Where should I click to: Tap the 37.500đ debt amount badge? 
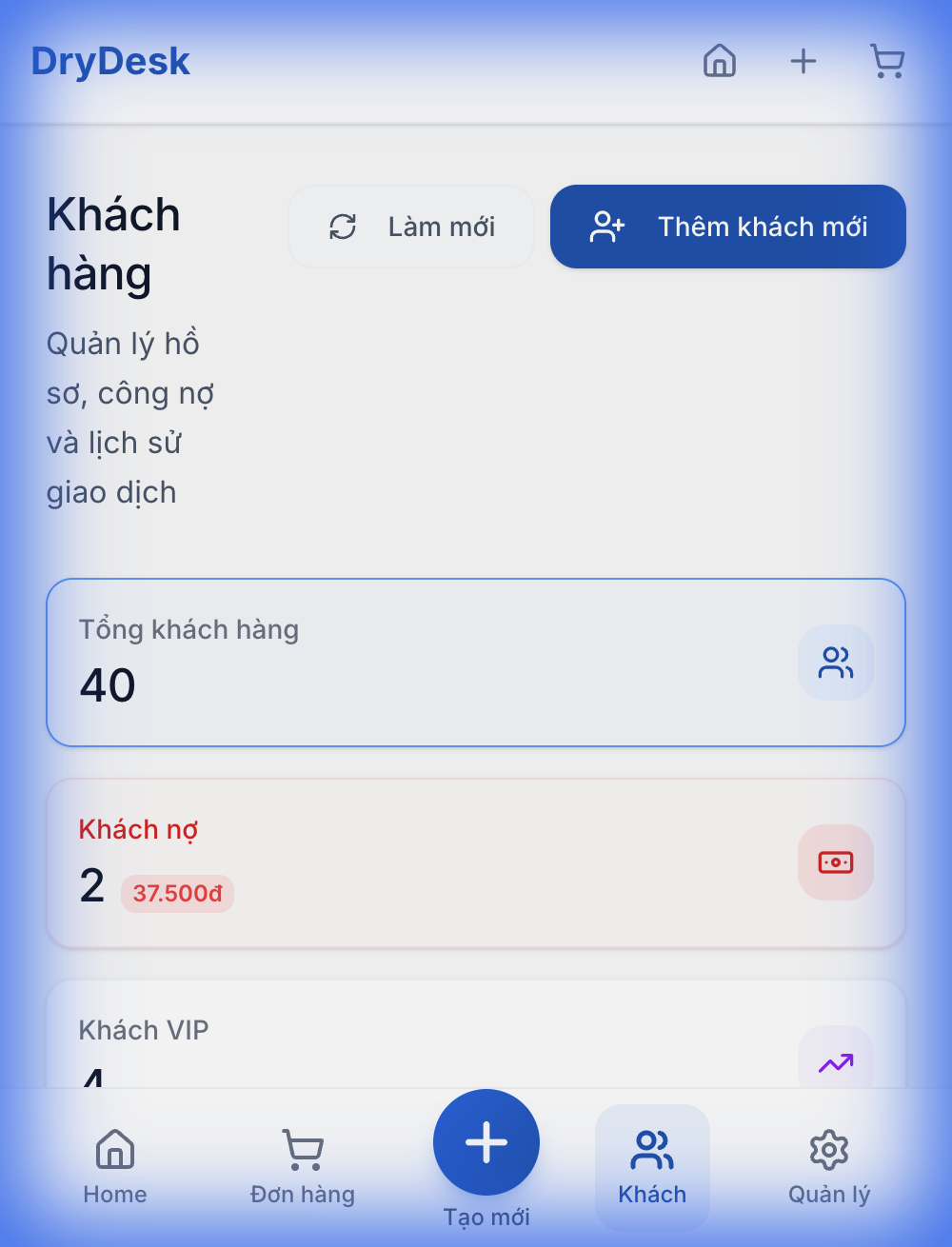[x=177, y=893]
